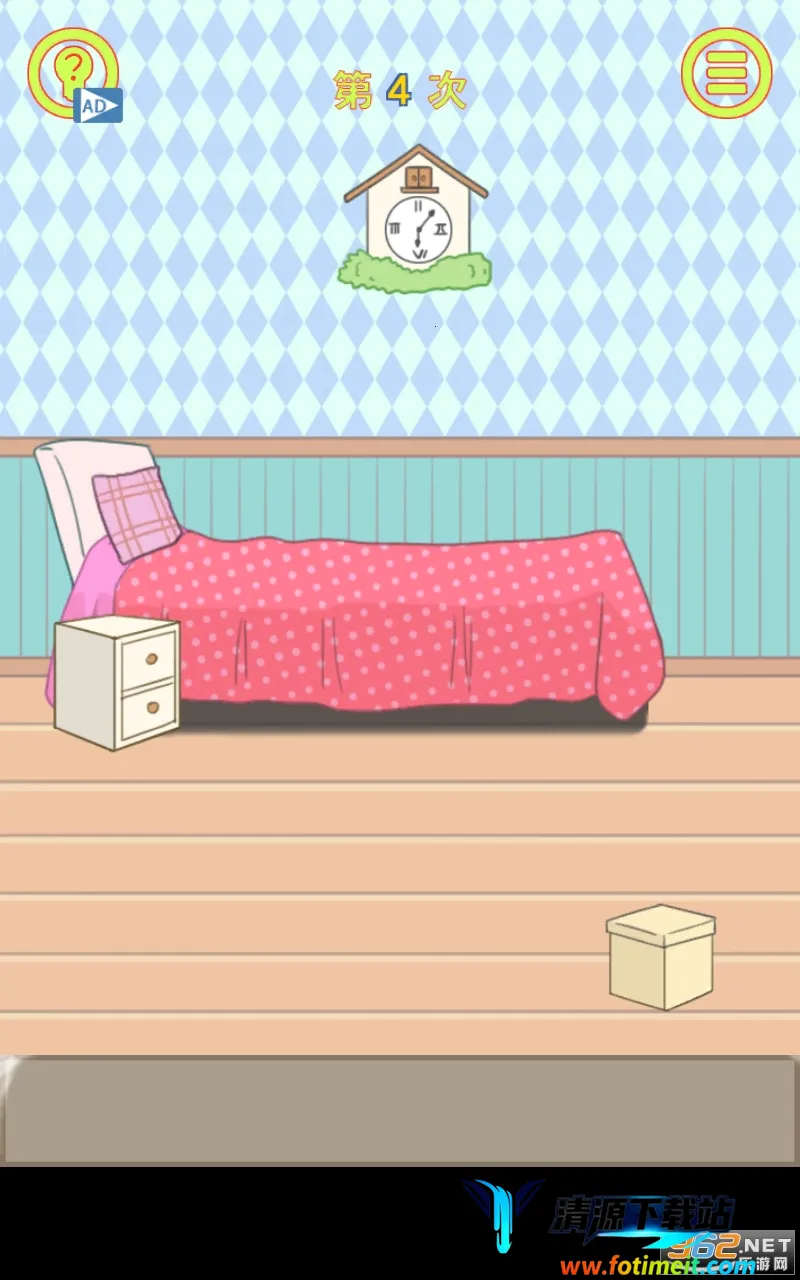
Task: Check the plaid pillow on the bed
Action: (136, 512)
